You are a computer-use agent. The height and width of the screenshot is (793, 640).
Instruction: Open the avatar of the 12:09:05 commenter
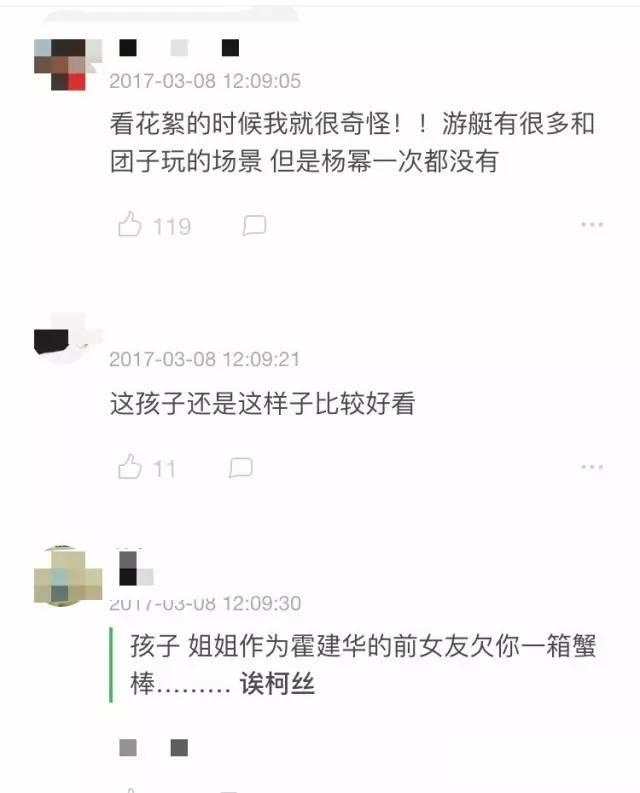[x=61, y=64]
